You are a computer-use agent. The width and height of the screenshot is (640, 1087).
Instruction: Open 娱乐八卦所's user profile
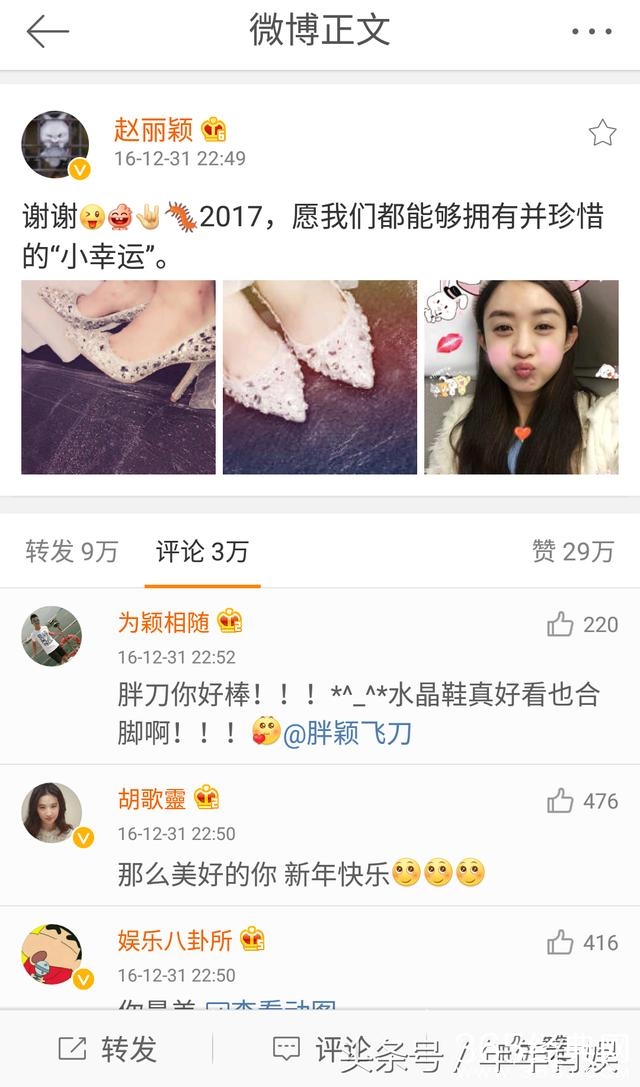175,940
